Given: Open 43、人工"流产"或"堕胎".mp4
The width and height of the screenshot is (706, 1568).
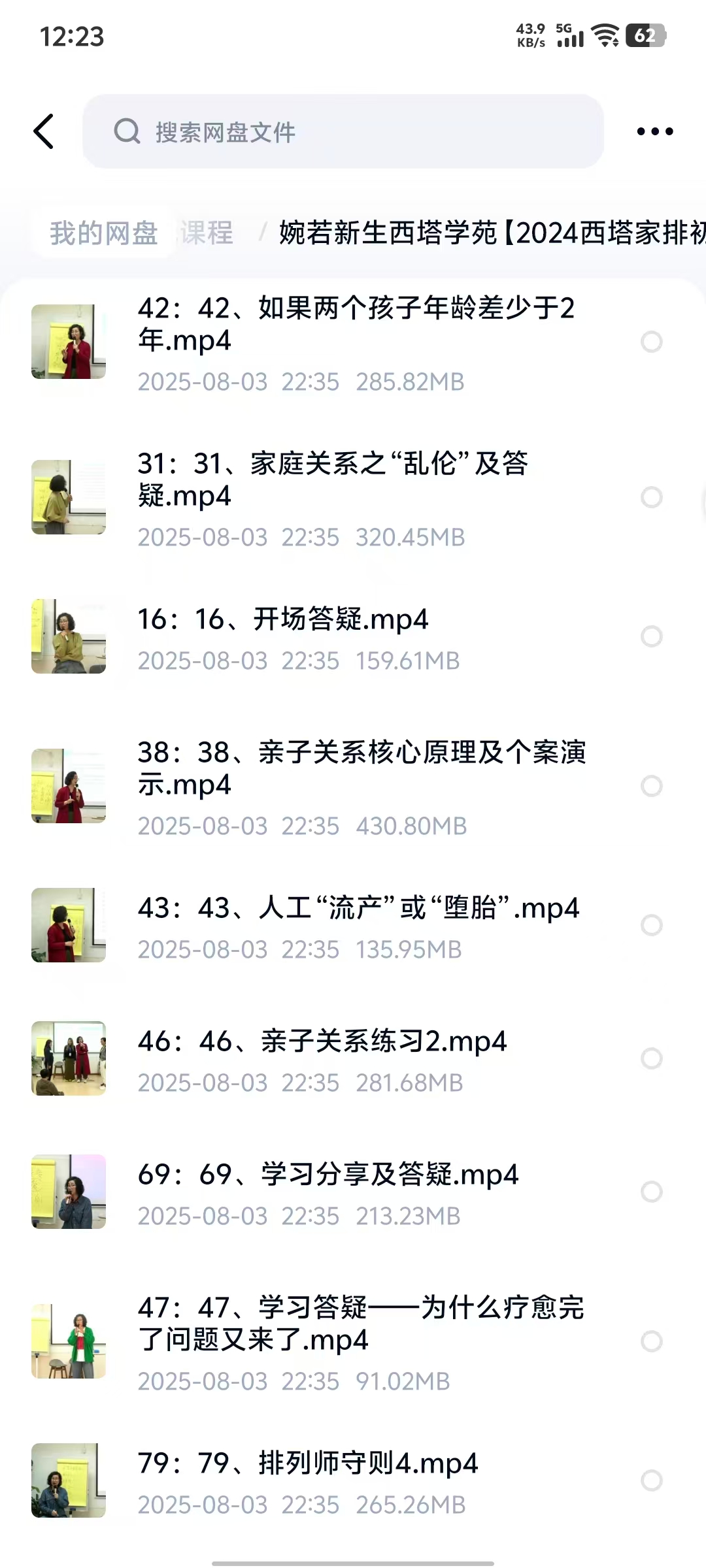Looking at the screenshot, I should [x=358, y=909].
